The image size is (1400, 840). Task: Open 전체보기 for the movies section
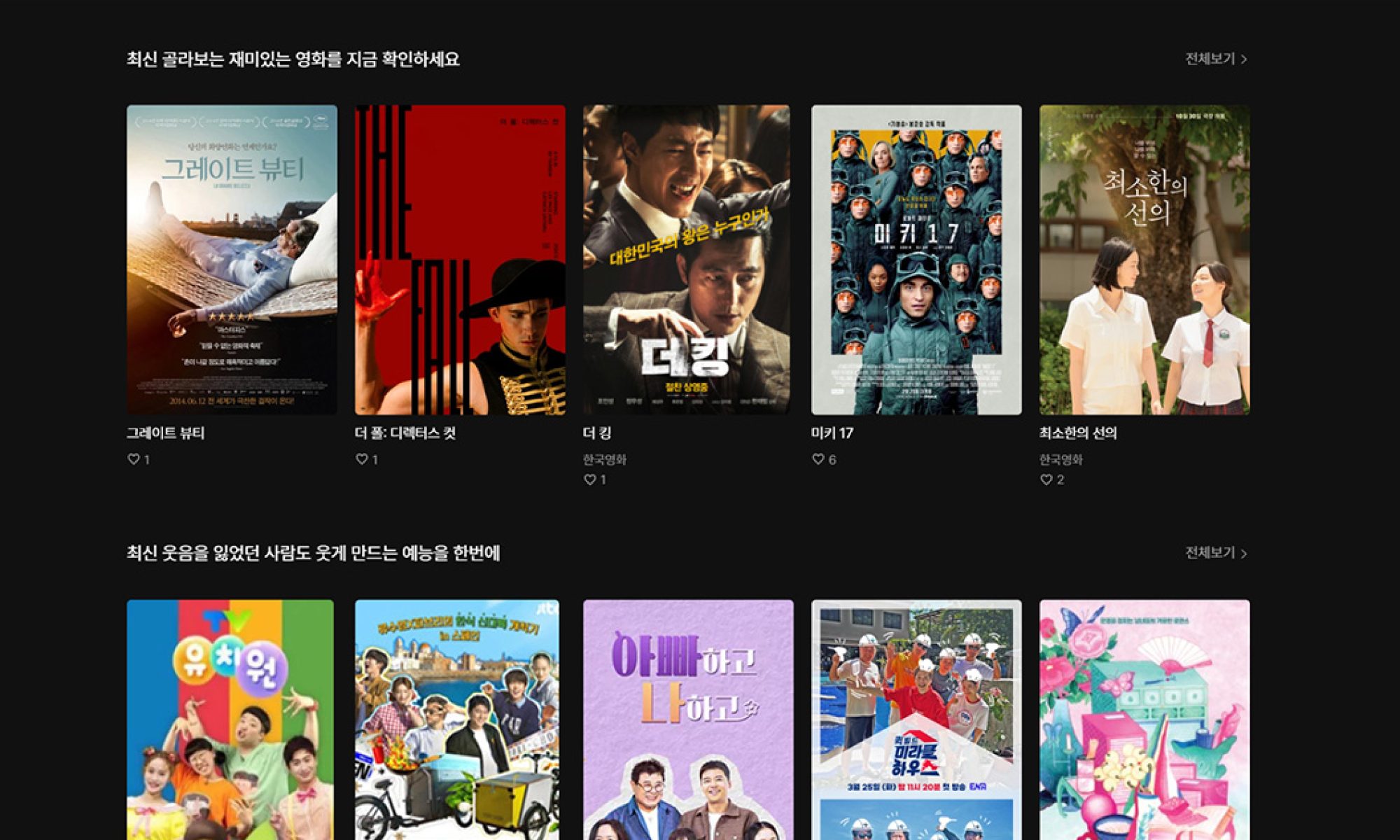[x=1215, y=59]
